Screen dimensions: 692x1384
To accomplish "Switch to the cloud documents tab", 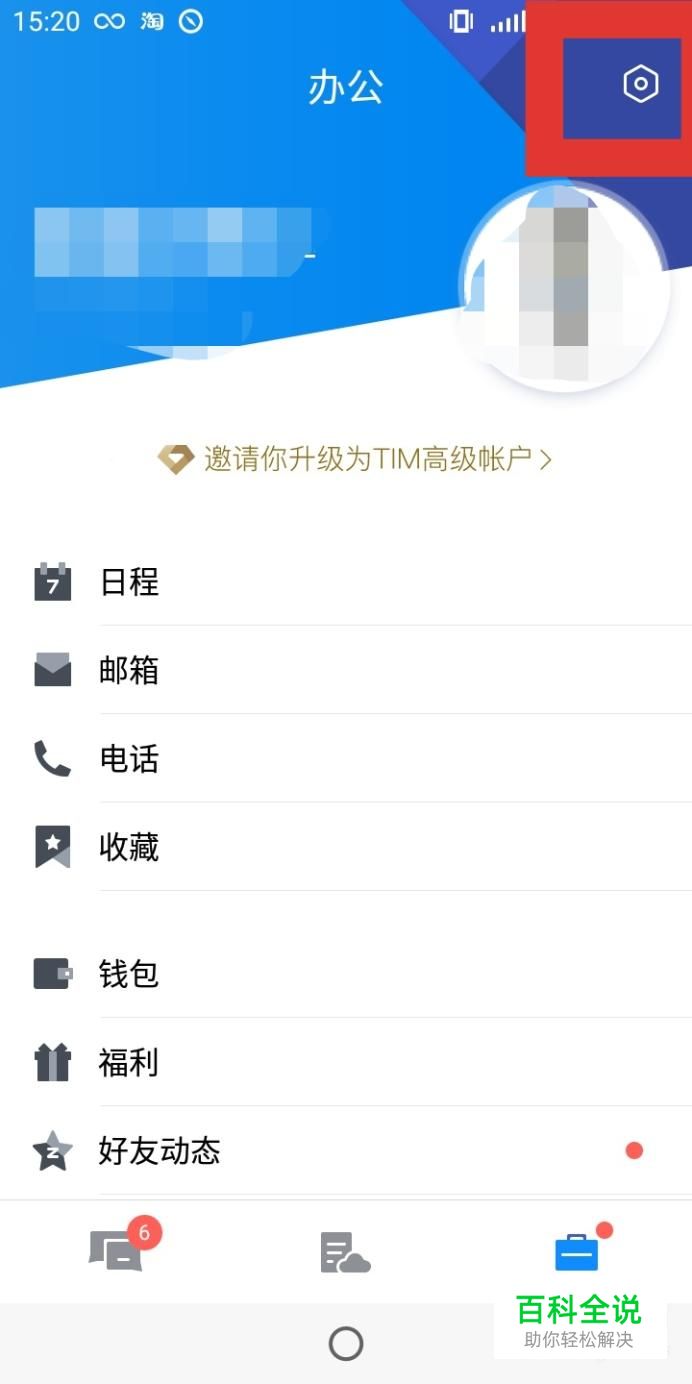I will click(345, 1252).
